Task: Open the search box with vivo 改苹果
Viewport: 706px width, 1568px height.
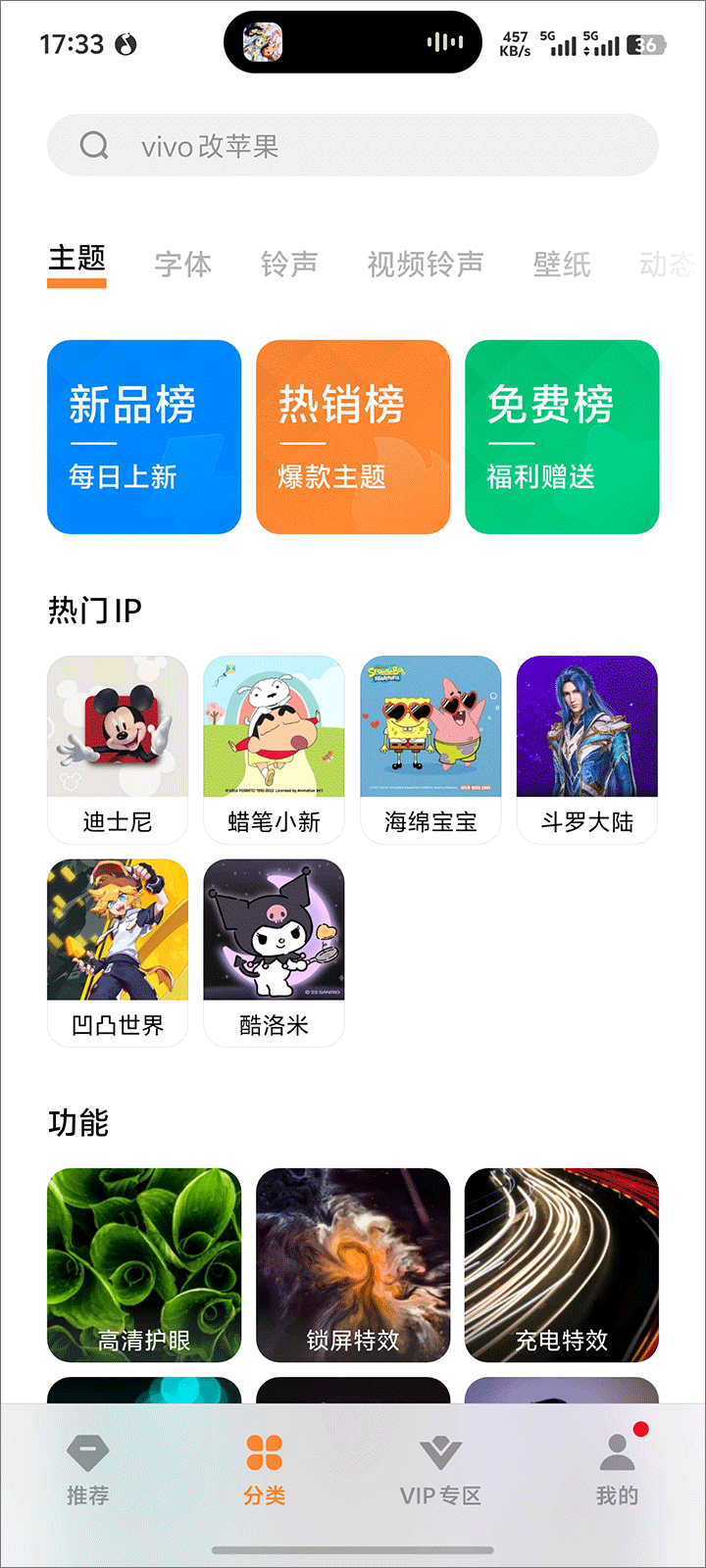Action: tap(352, 146)
